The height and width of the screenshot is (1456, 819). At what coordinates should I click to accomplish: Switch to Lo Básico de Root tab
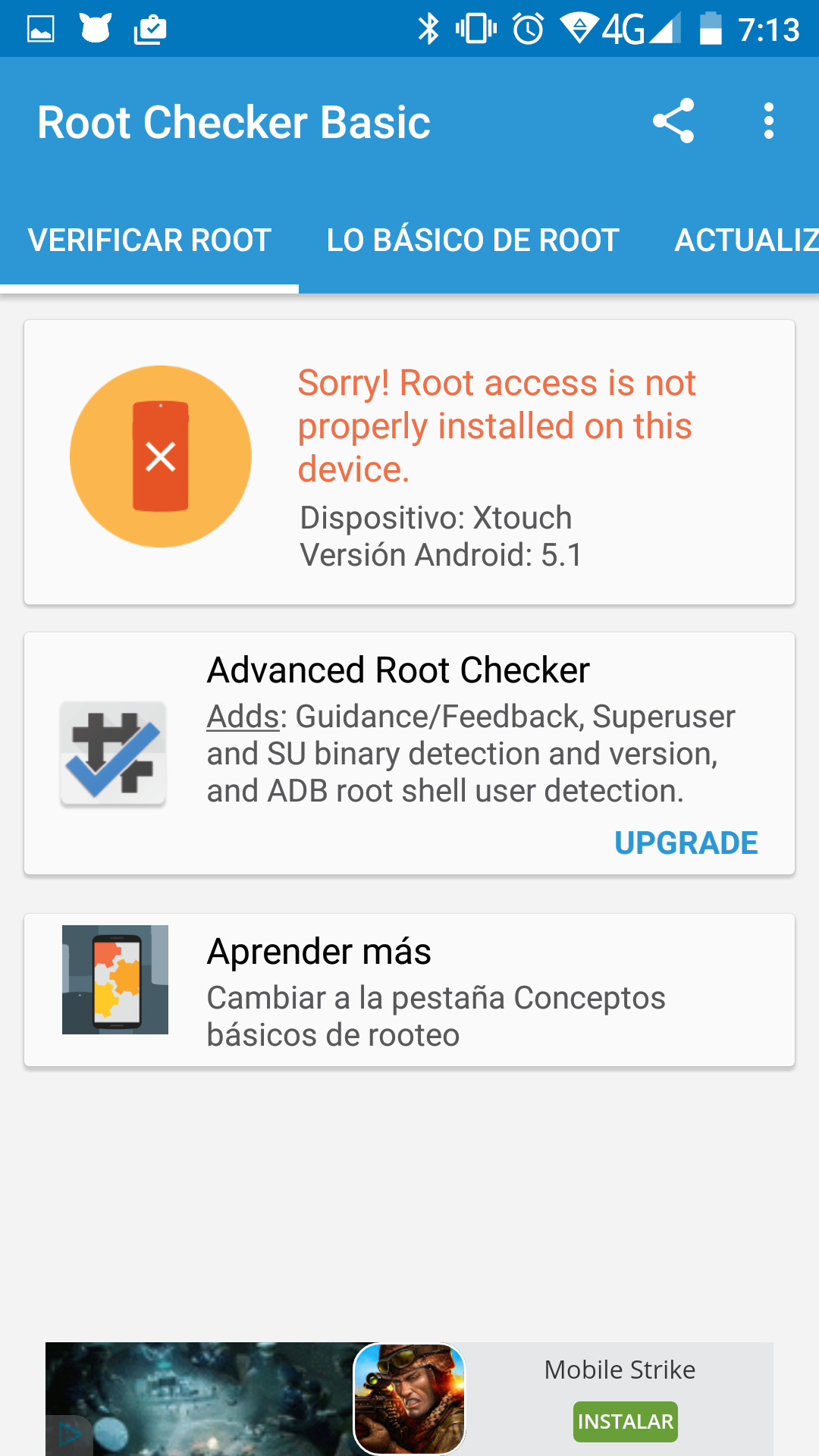click(x=472, y=240)
